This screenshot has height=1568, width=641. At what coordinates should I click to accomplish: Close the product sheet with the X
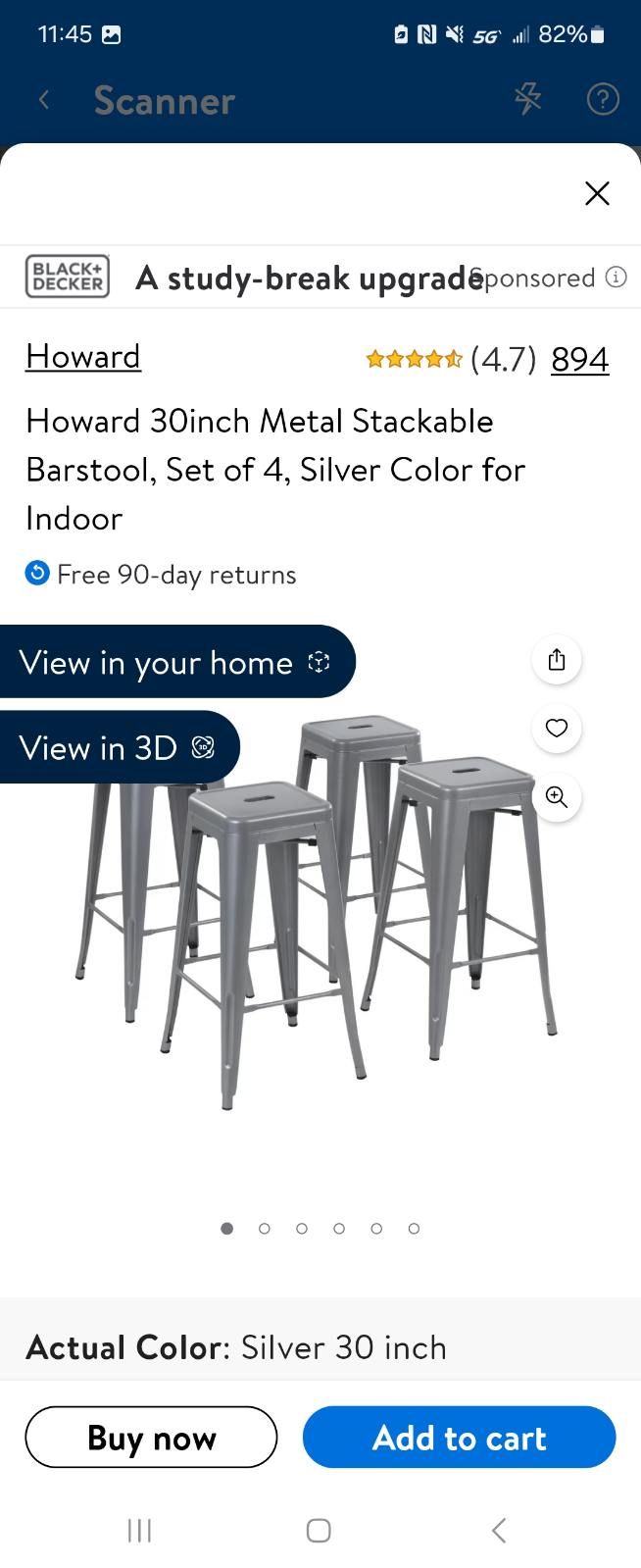point(597,193)
